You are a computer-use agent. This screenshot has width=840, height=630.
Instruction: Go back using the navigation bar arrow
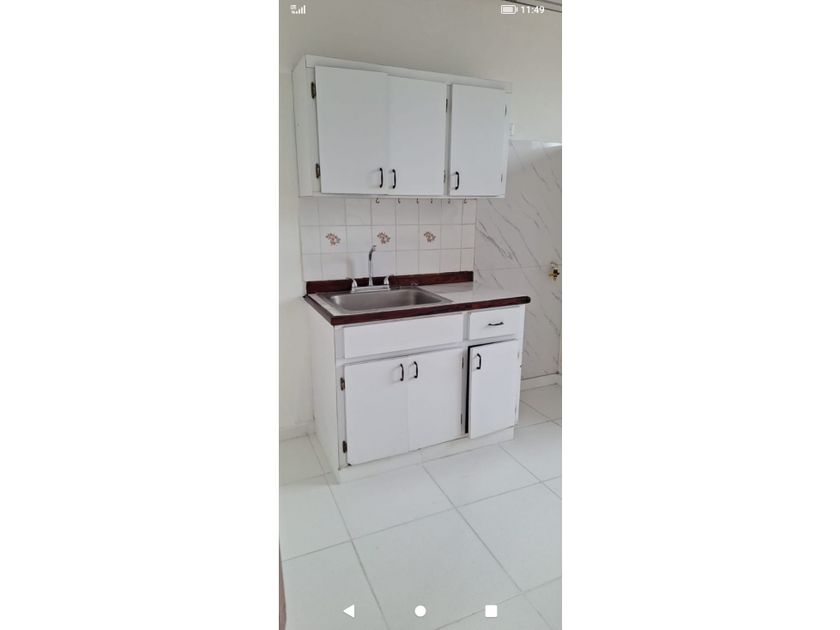click(349, 610)
